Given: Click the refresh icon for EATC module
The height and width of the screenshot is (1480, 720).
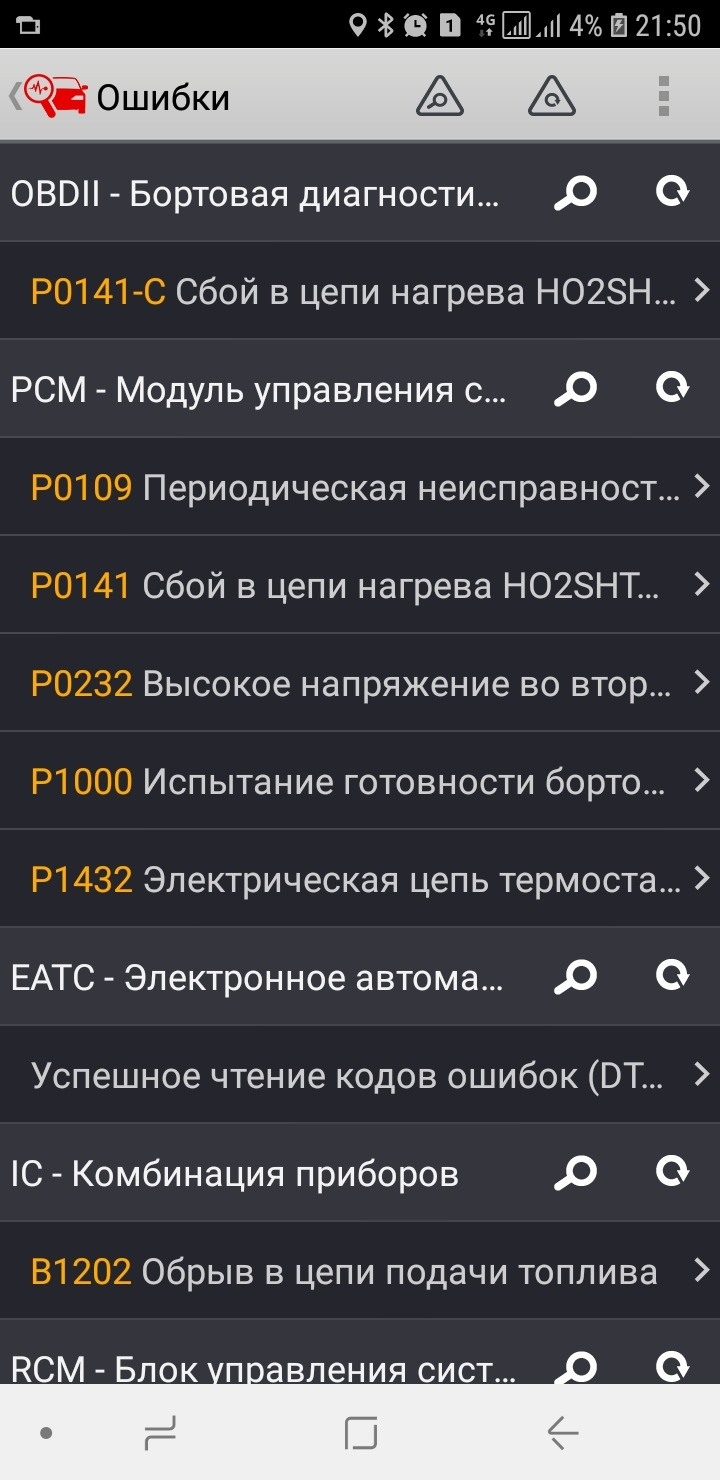Looking at the screenshot, I should coord(672,975).
